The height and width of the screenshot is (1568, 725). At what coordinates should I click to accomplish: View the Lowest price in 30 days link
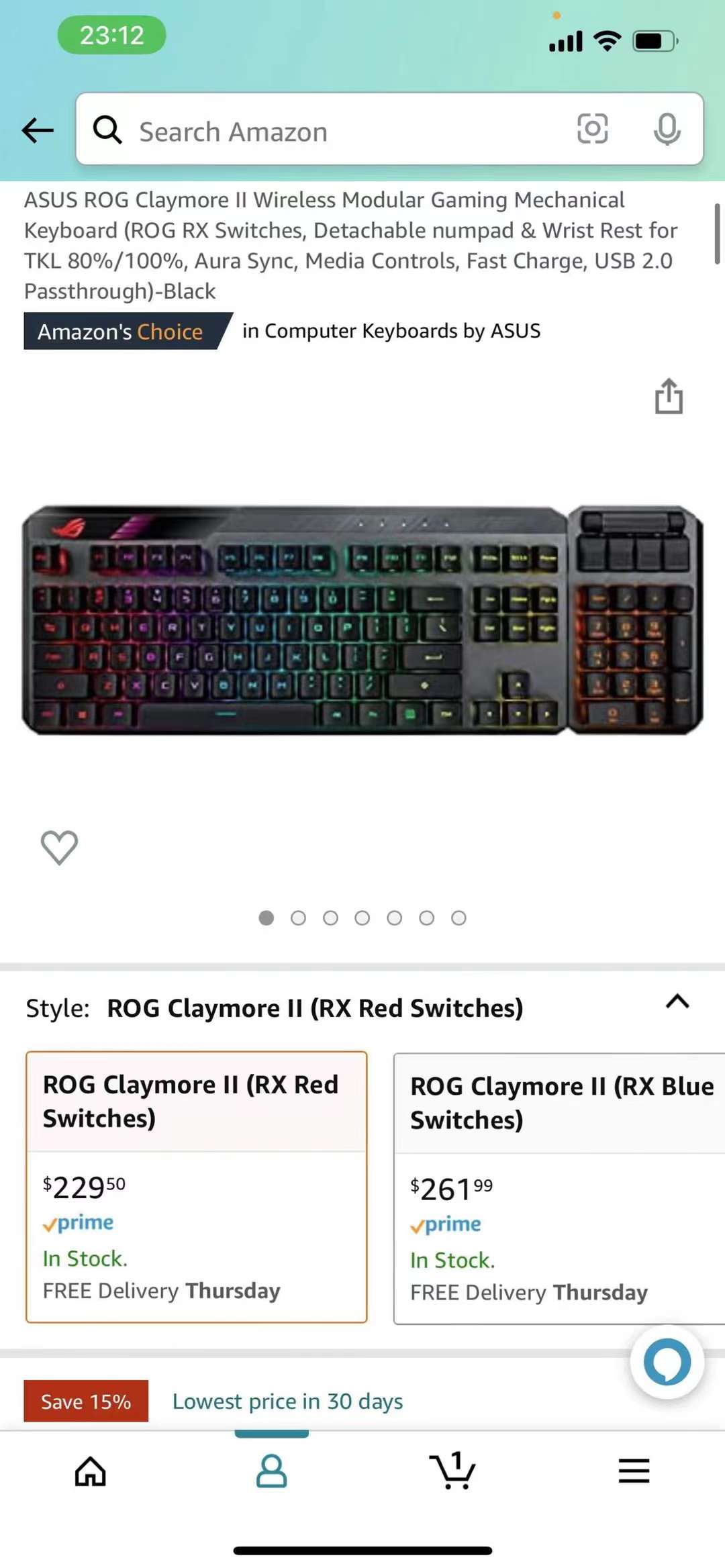[x=287, y=1402]
